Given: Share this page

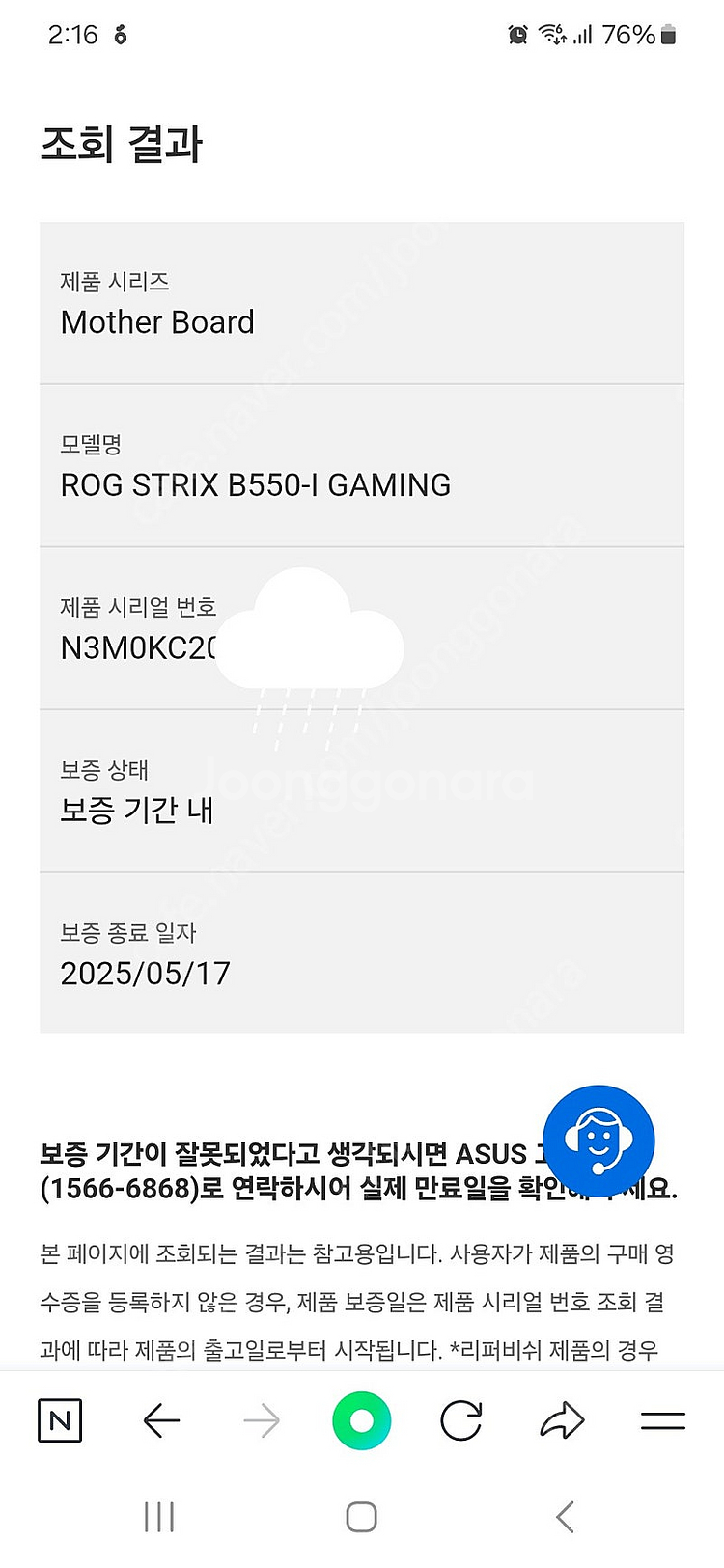Looking at the screenshot, I should tap(562, 1420).
